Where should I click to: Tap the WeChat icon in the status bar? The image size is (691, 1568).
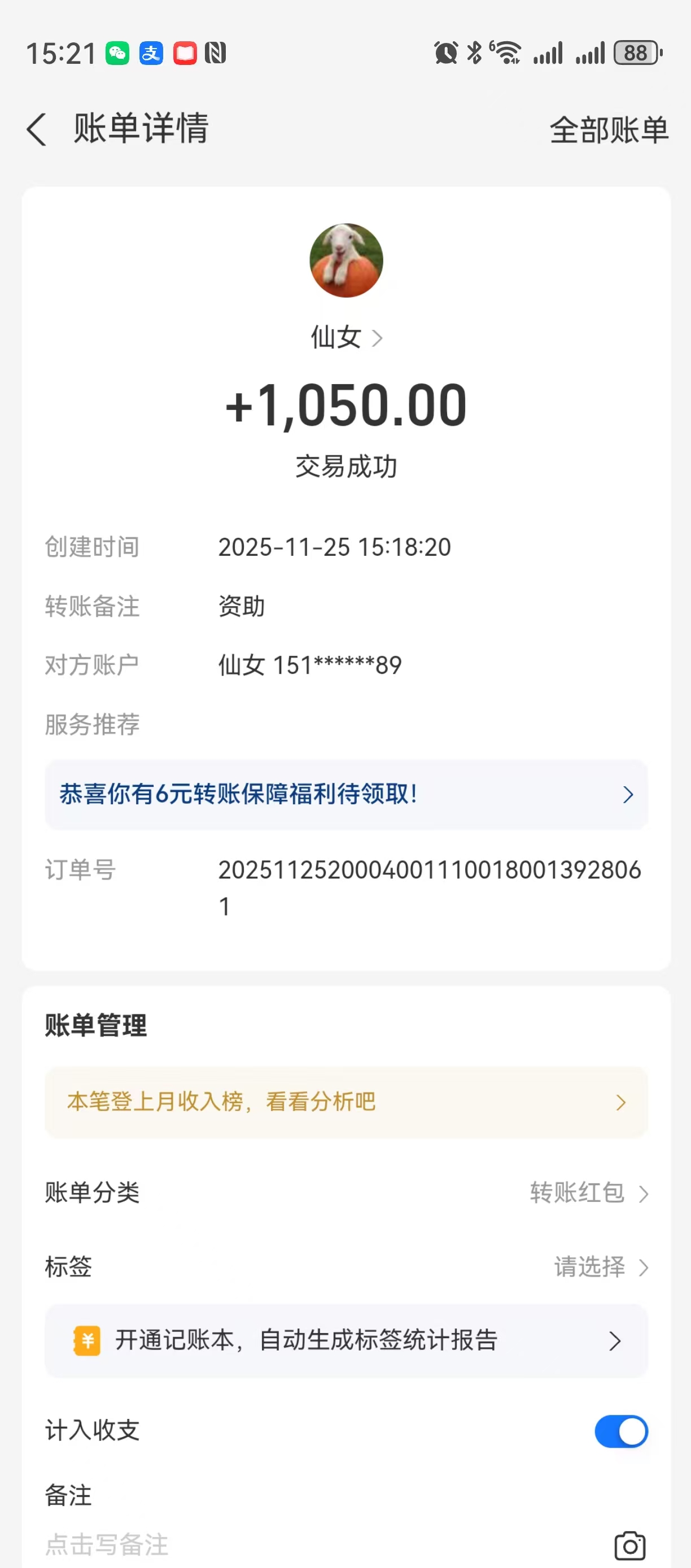[116, 54]
